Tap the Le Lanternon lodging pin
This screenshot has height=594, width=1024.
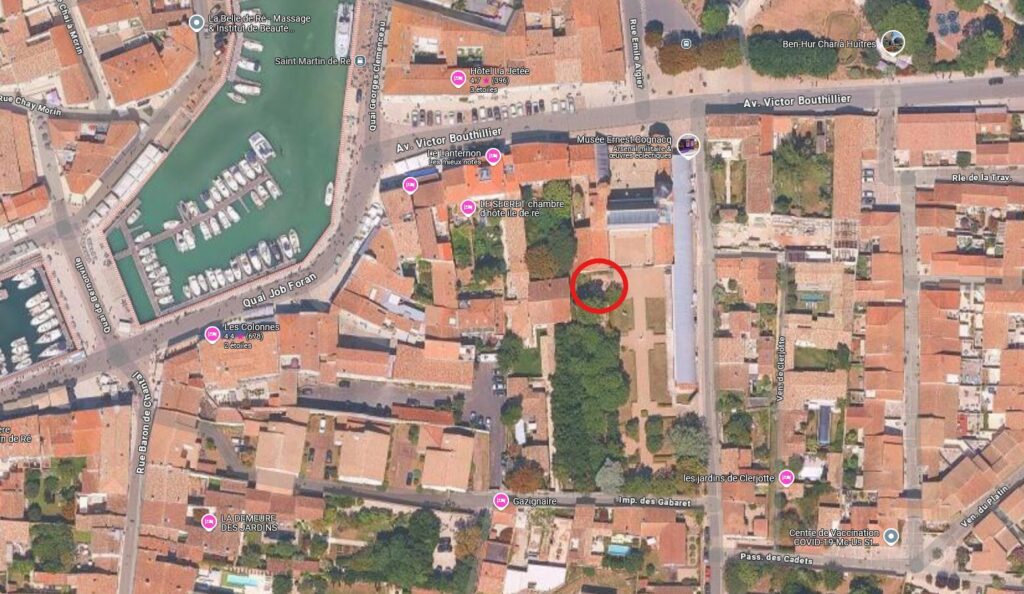pyautogui.click(x=493, y=156)
